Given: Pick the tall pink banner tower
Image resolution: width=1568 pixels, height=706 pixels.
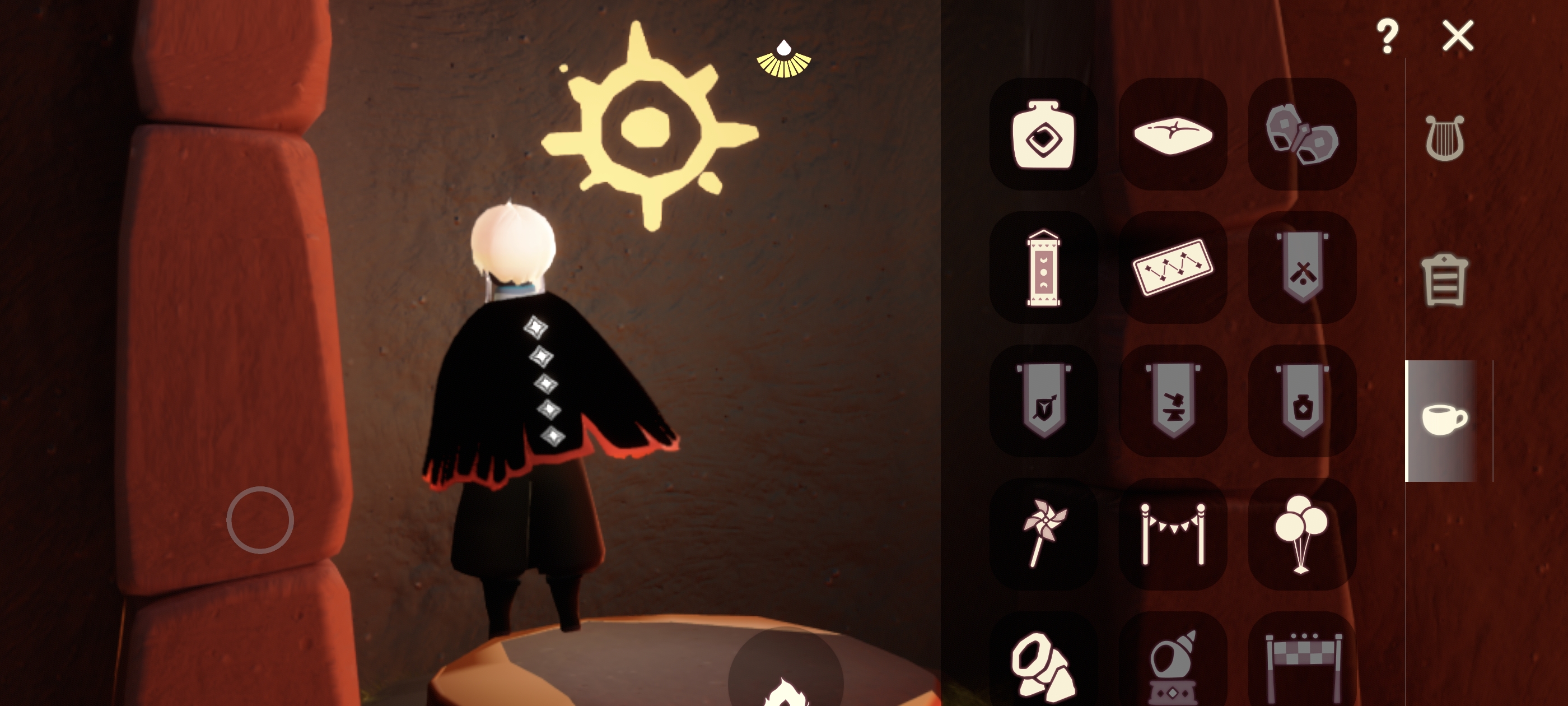Looking at the screenshot, I should (1043, 268).
